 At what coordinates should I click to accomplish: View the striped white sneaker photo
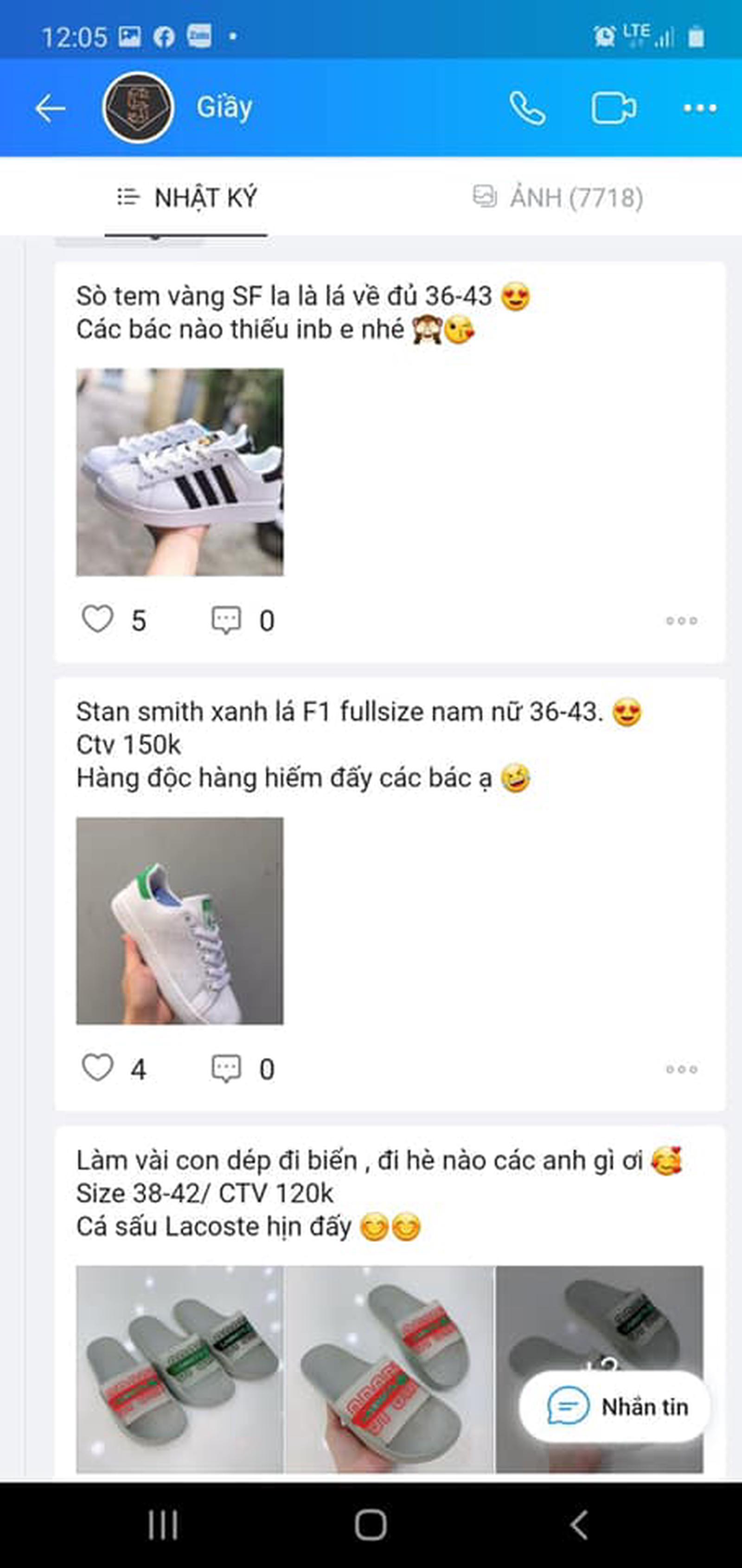tap(180, 472)
